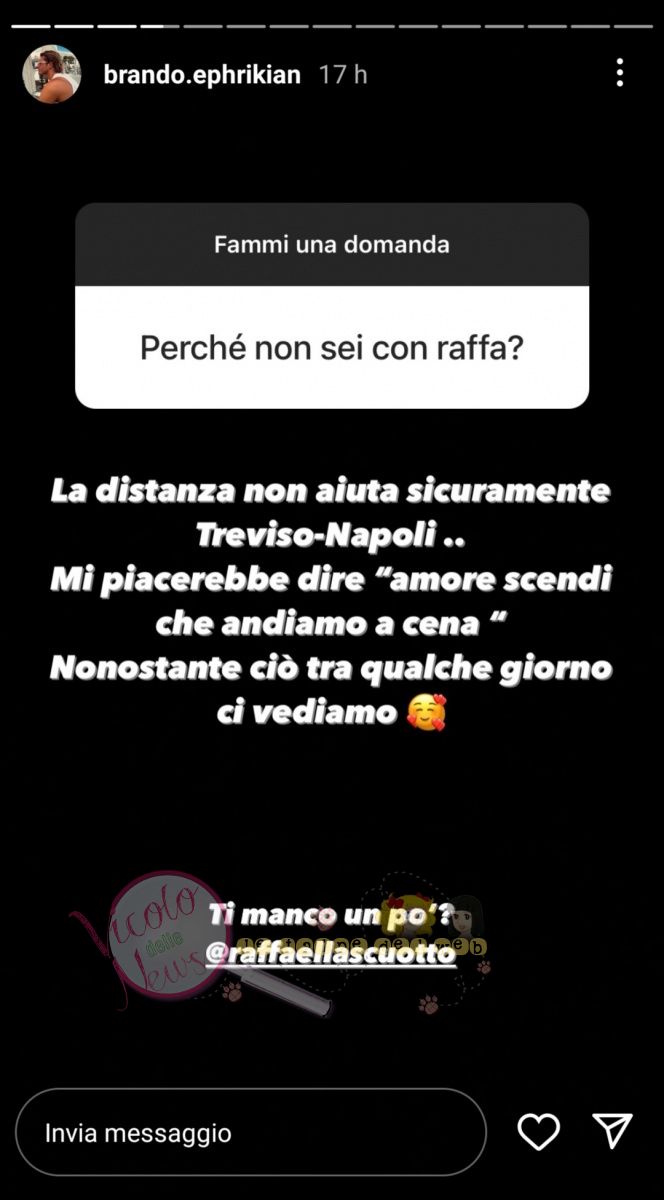Image resolution: width=664 pixels, height=1200 pixels.
Task: Open the @raffaellascuotto mention
Action: pos(330,953)
